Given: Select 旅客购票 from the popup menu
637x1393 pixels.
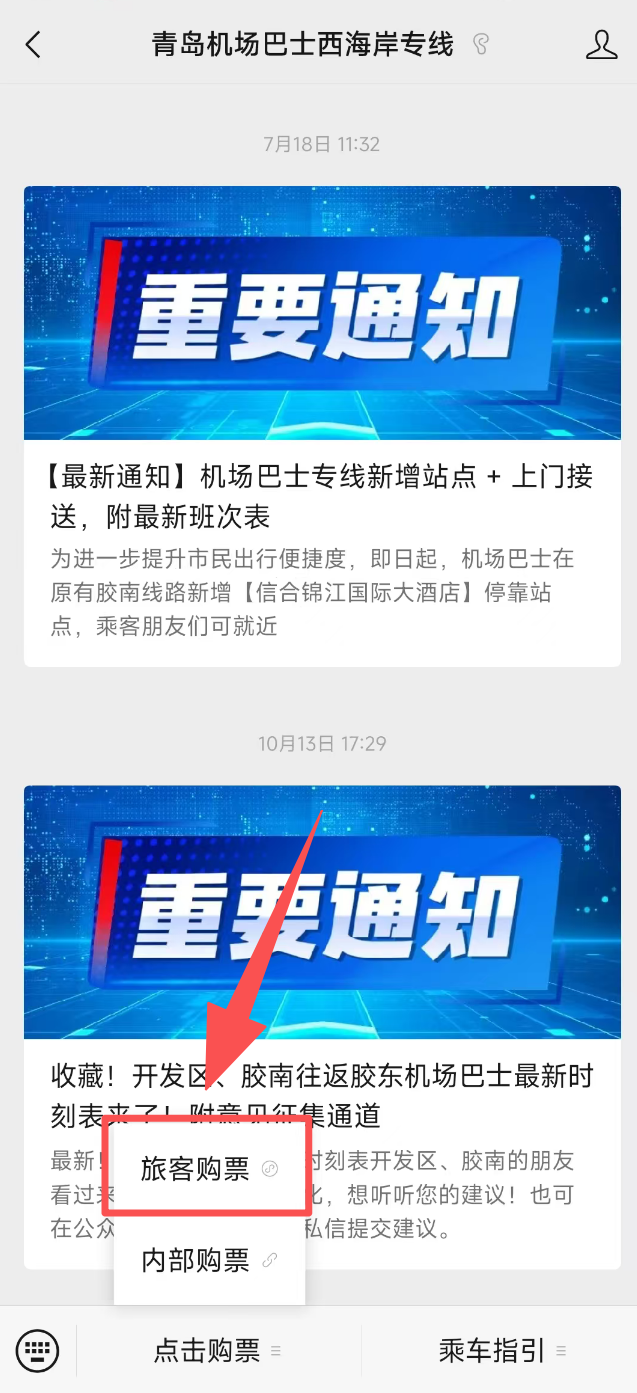Looking at the screenshot, I should pyautogui.click(x=209, y=1169).
